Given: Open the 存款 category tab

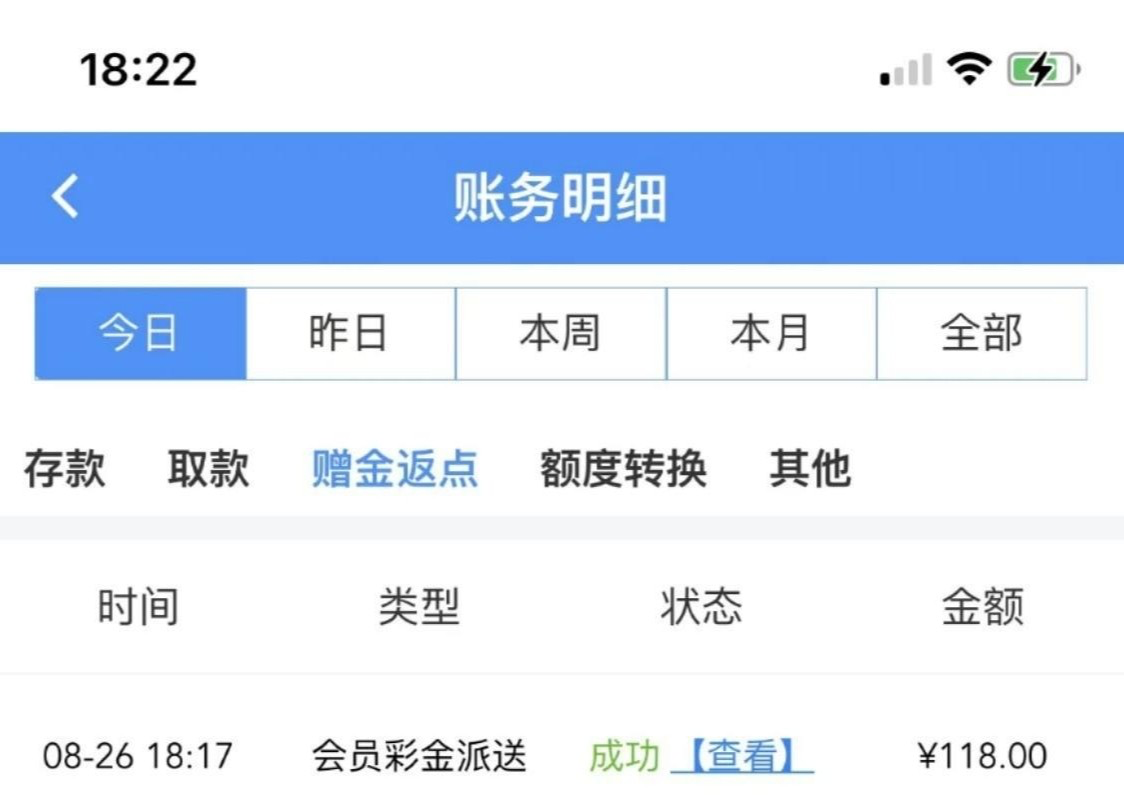Looking at the screenshot, I should [x=65, y=468].
